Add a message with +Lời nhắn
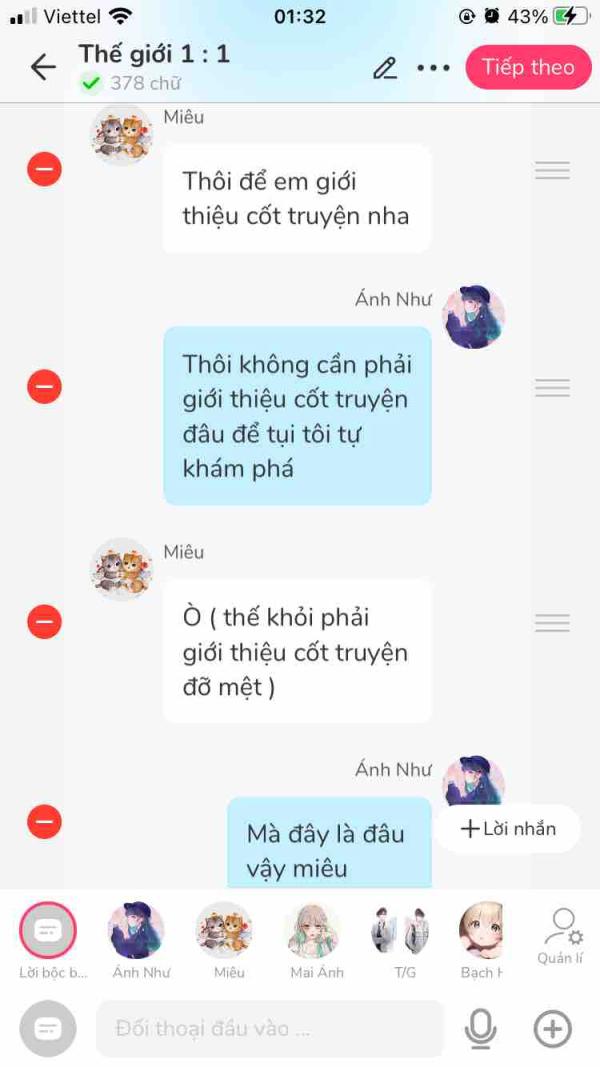The width and height of the screenshot is (600, 1067). click(x=508, y=829)
